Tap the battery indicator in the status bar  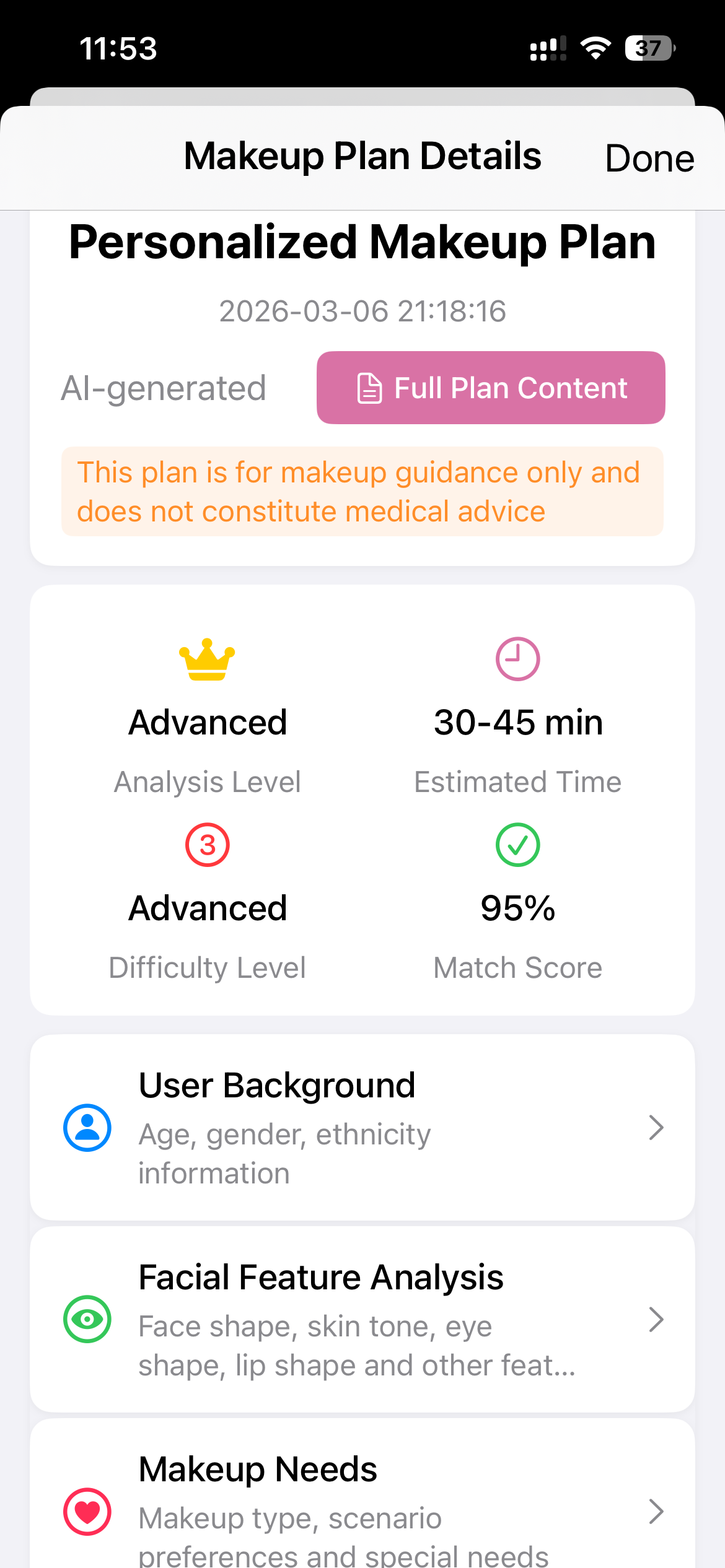coord(649,48)
